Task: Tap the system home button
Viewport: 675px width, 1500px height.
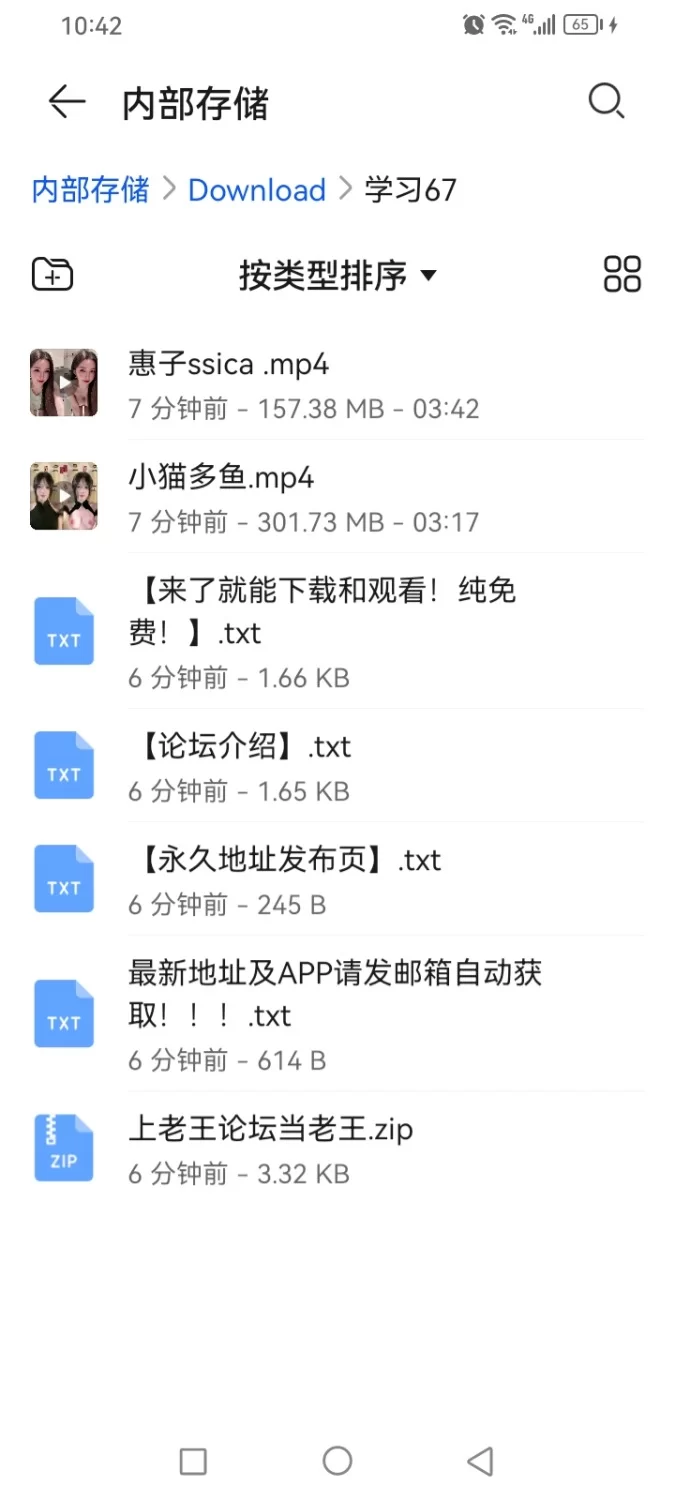Action: pyautogui.click(x=337, y=1461)
